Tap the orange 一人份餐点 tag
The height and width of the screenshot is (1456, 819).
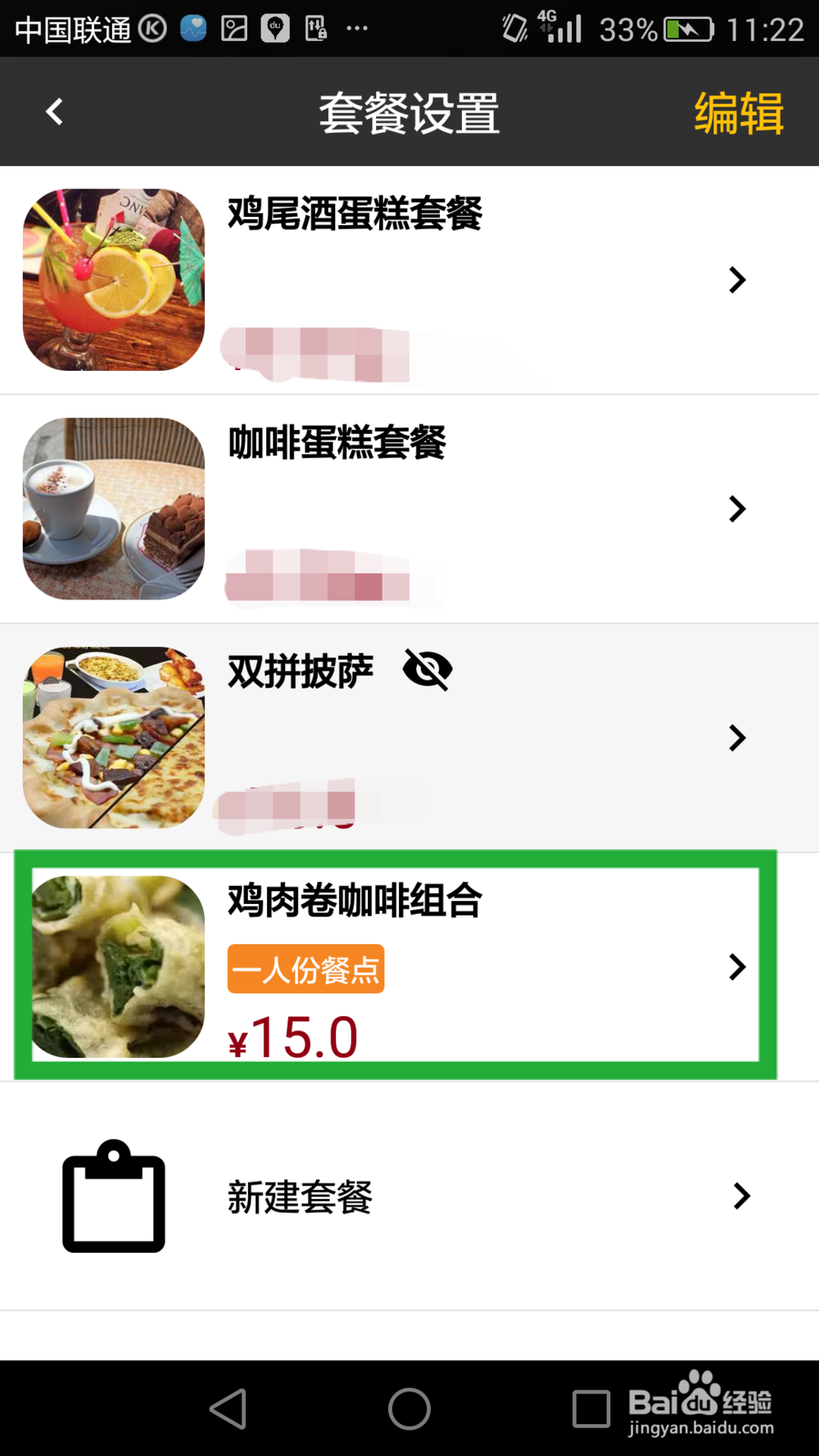point(305,970)
